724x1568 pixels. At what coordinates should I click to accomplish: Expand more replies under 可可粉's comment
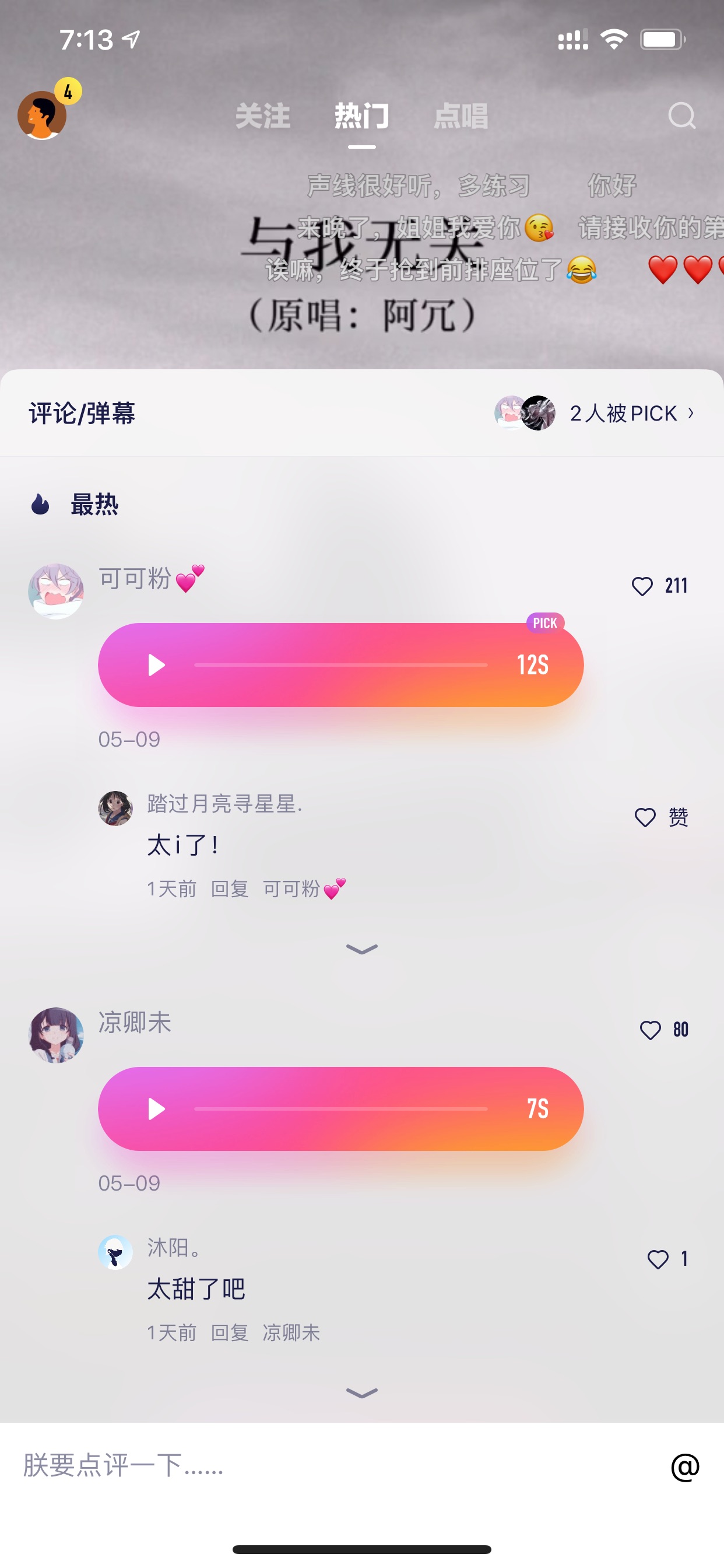pos(362,949)
